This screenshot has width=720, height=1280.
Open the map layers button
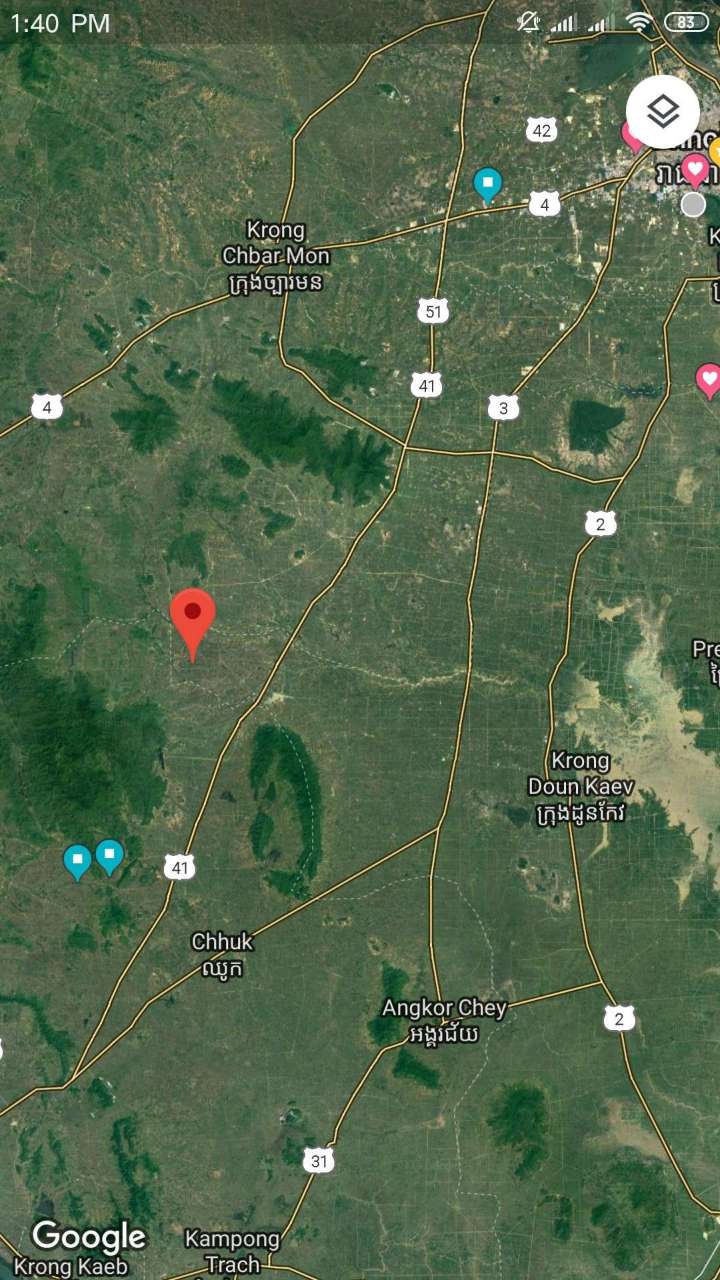pyautogui.click(x=663, y=112)
